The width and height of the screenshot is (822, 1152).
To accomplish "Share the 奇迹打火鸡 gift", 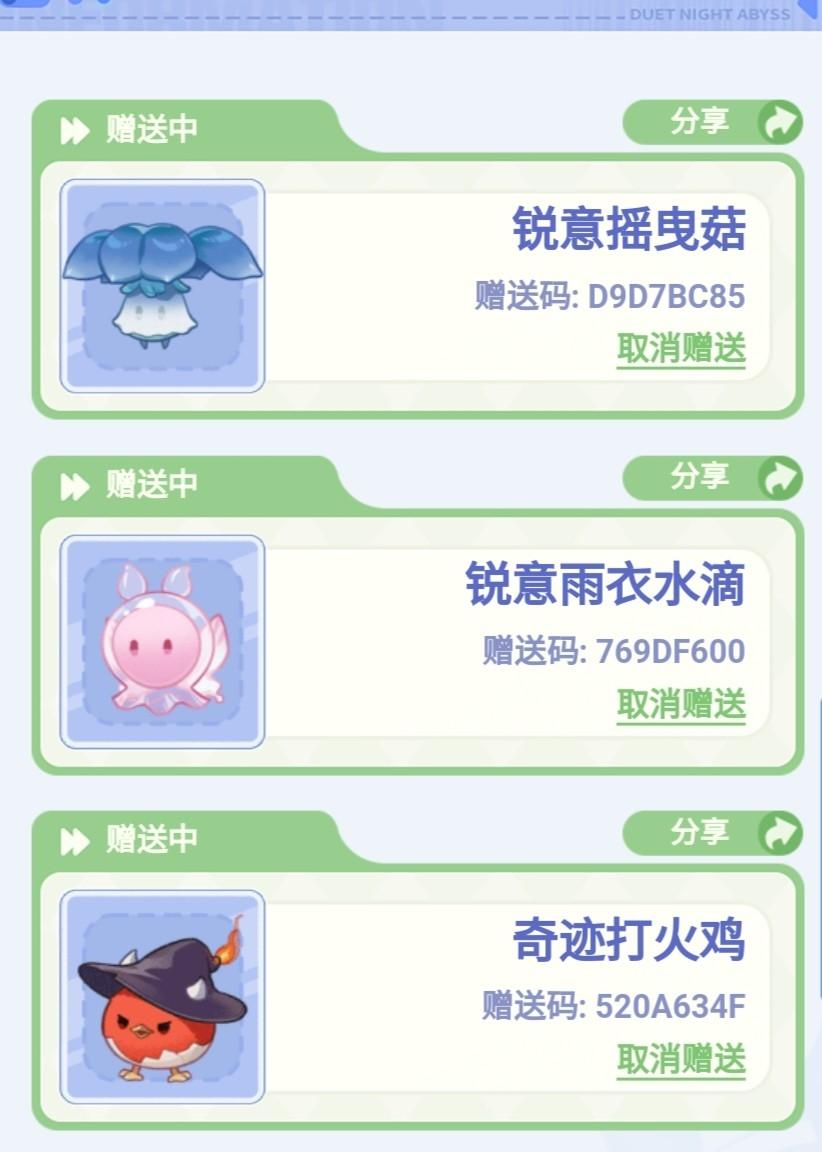I will [x=712, y=832].
